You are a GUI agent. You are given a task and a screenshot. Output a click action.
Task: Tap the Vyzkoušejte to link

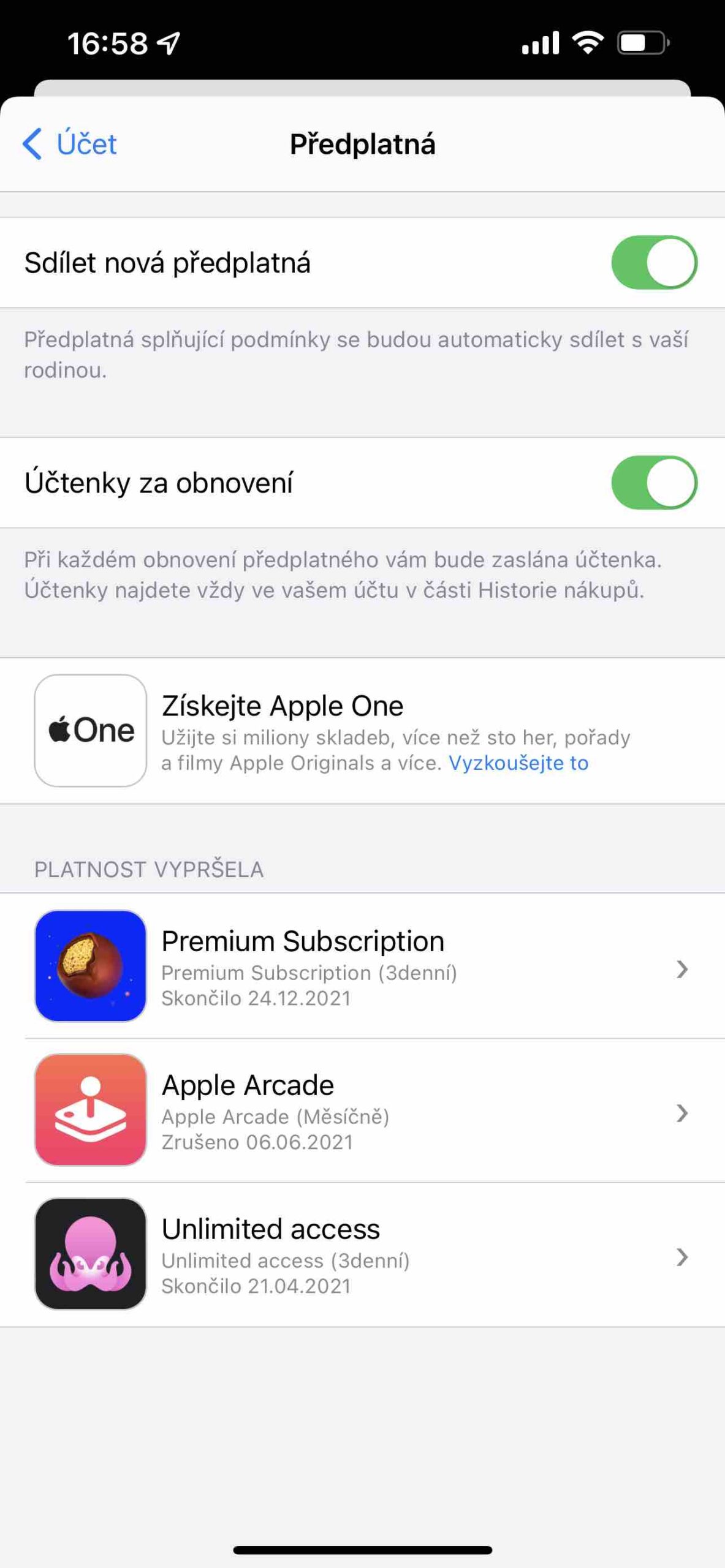[518, 763]
